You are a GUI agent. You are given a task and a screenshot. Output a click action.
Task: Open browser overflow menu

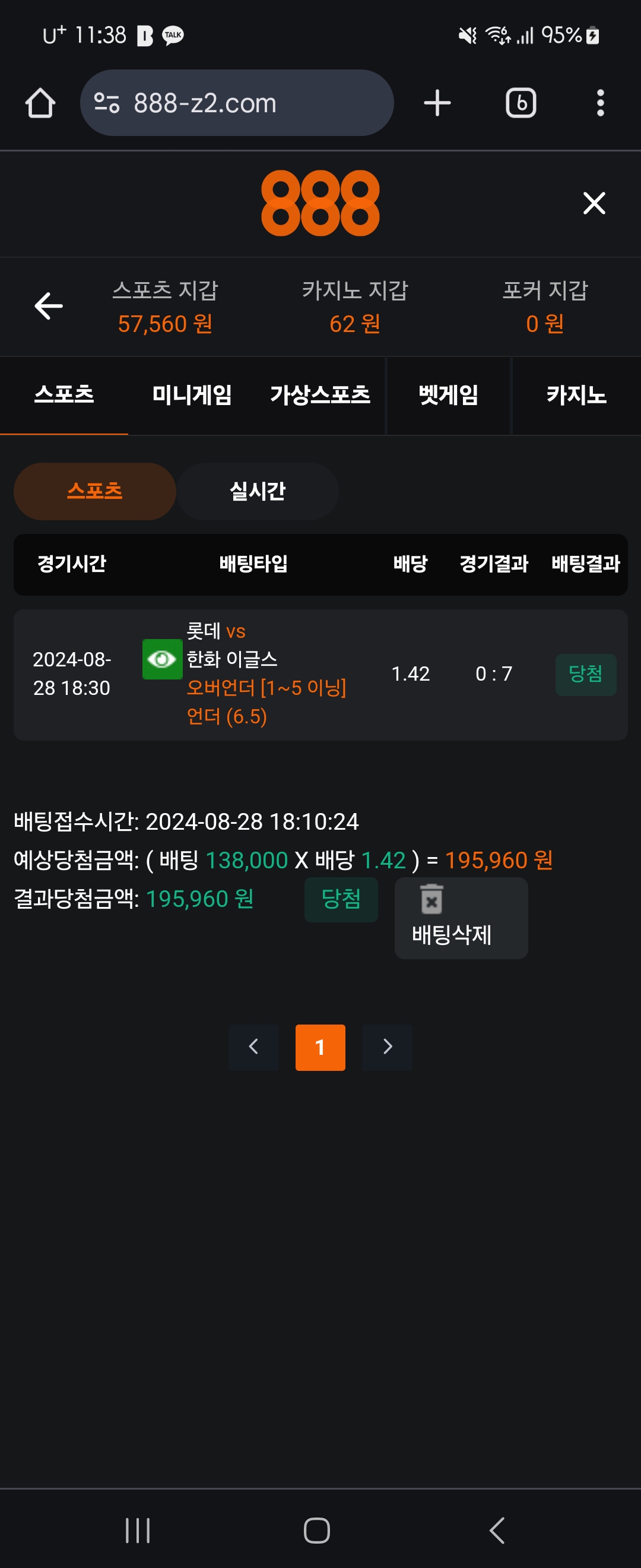coord(599,103)
